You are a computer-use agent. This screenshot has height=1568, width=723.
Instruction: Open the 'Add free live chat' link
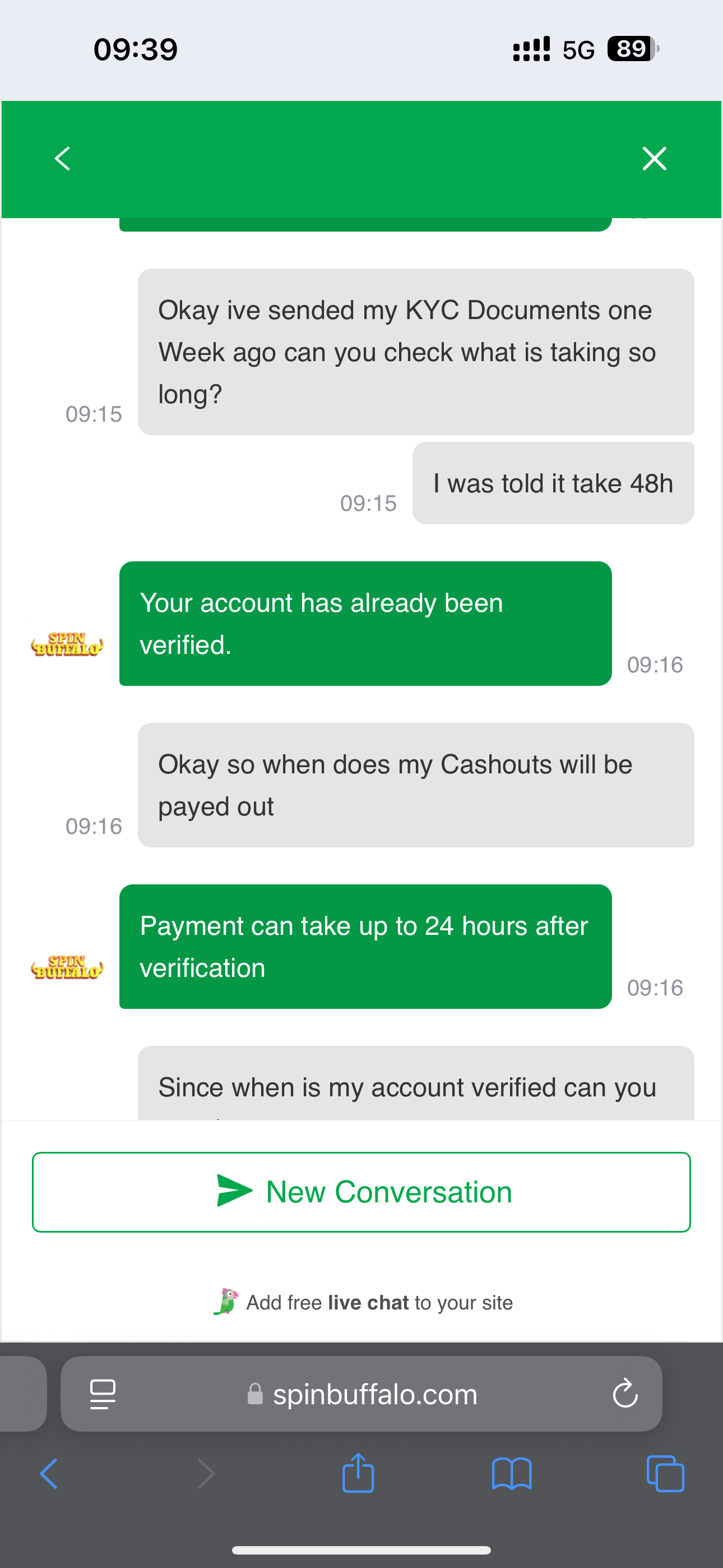point(364,1302)
